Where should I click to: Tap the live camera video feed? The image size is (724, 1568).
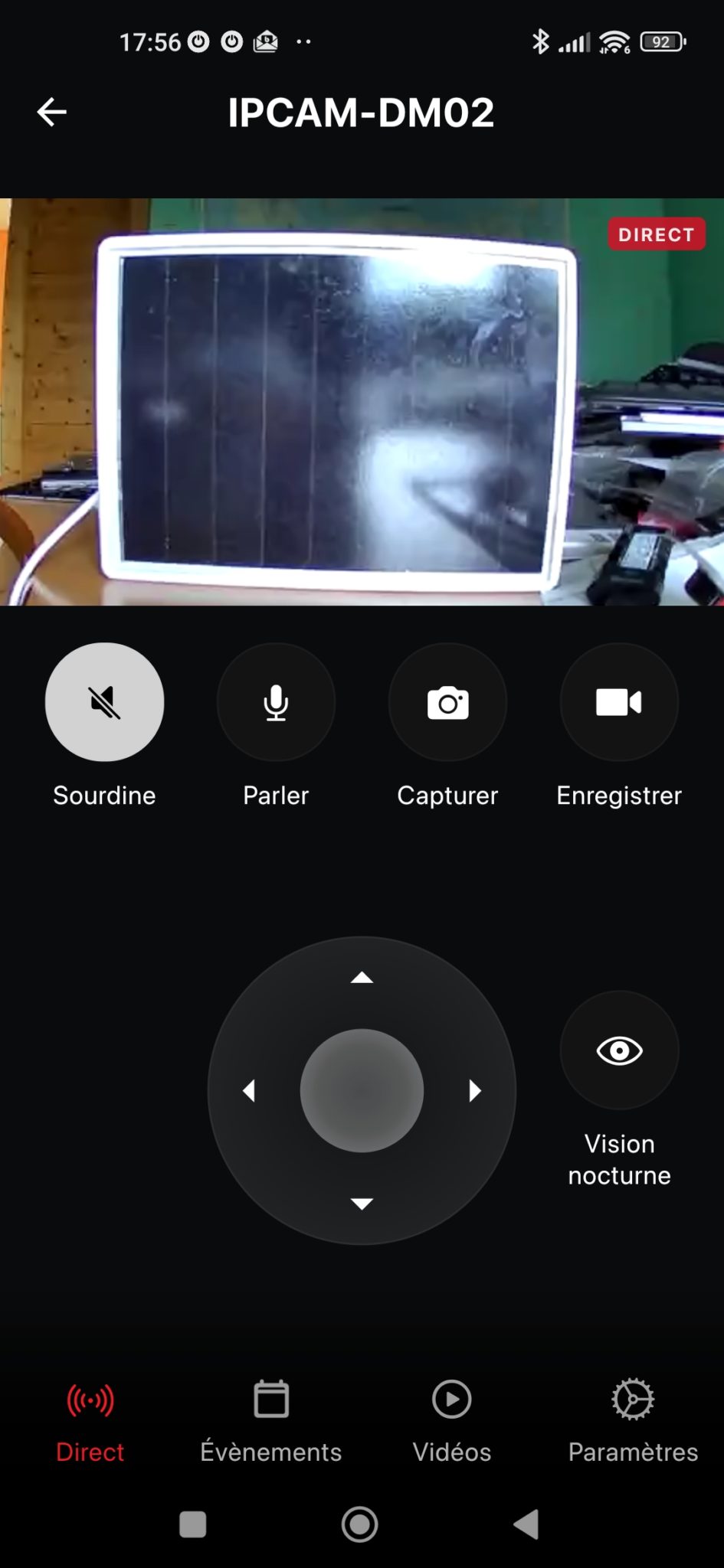362,402
